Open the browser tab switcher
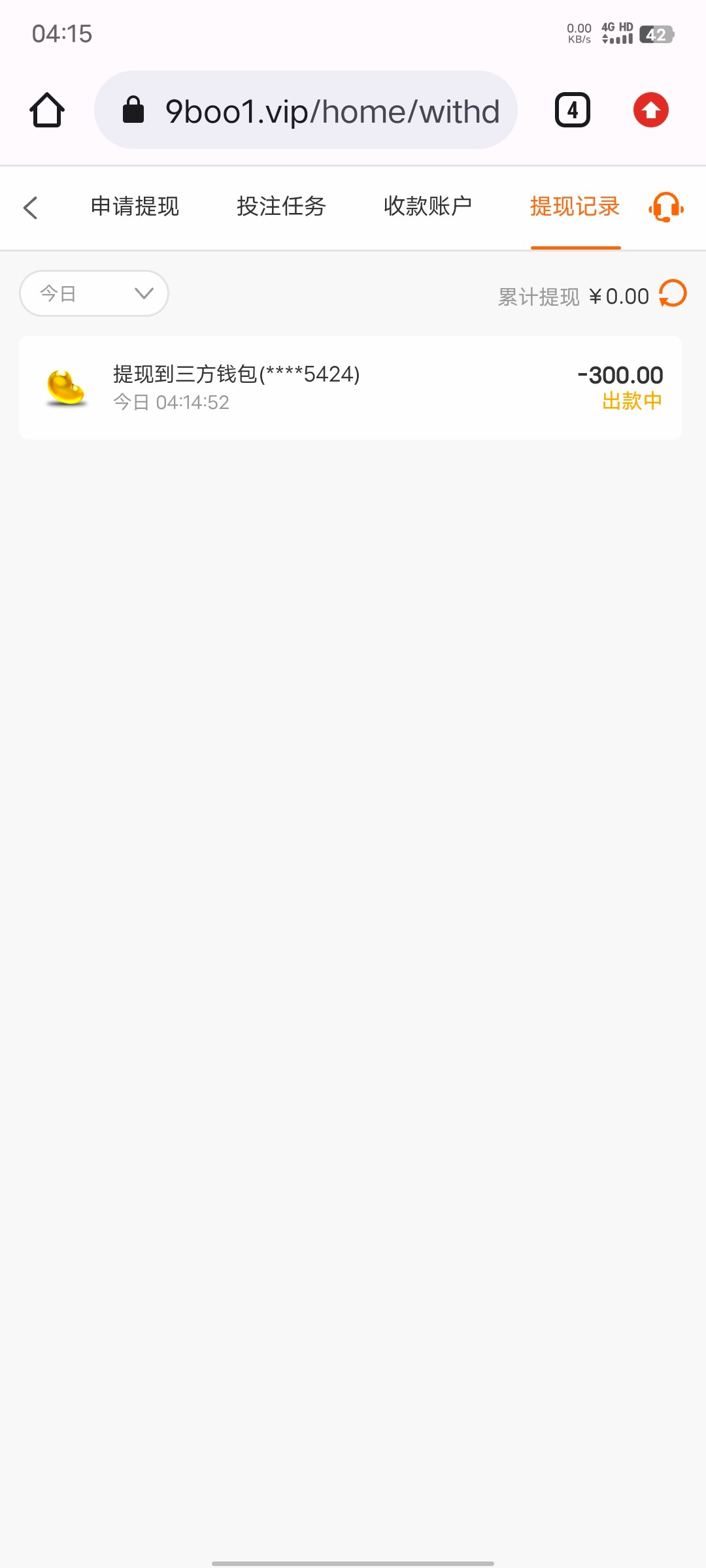The image size is (706, 1568). [x=572, y=110]
